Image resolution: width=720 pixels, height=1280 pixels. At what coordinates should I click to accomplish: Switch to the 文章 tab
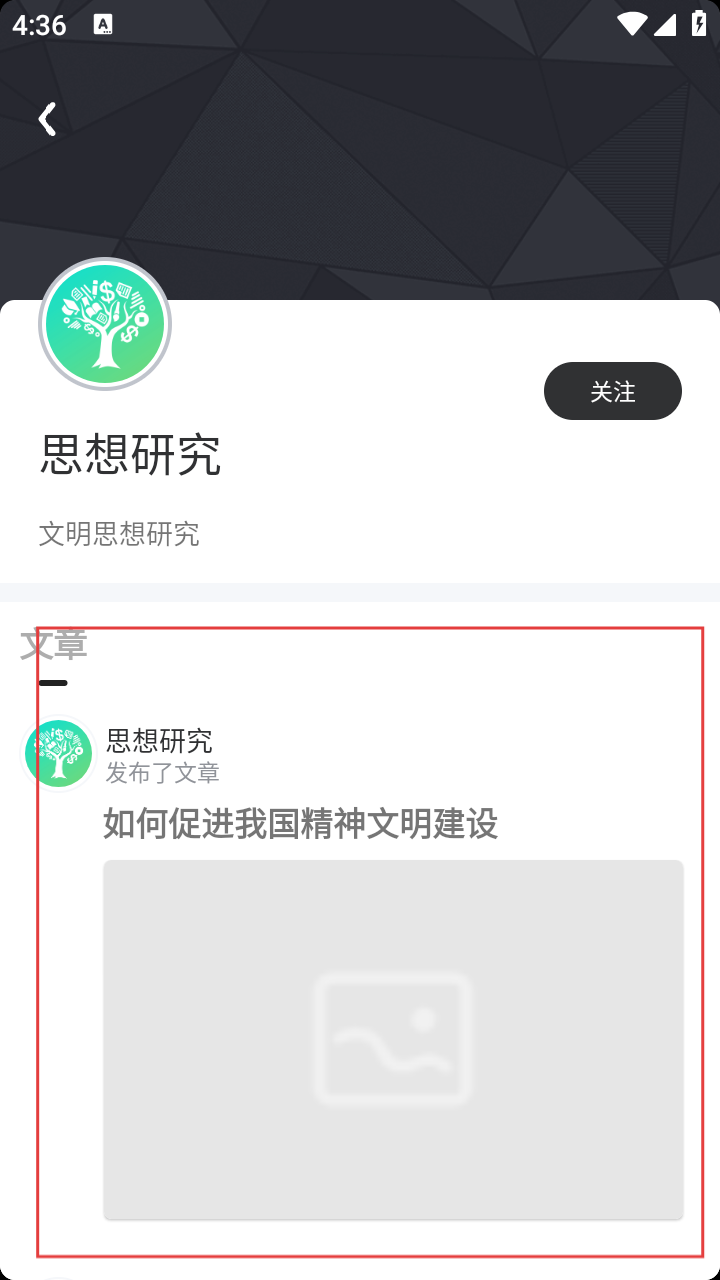(54, 646)
